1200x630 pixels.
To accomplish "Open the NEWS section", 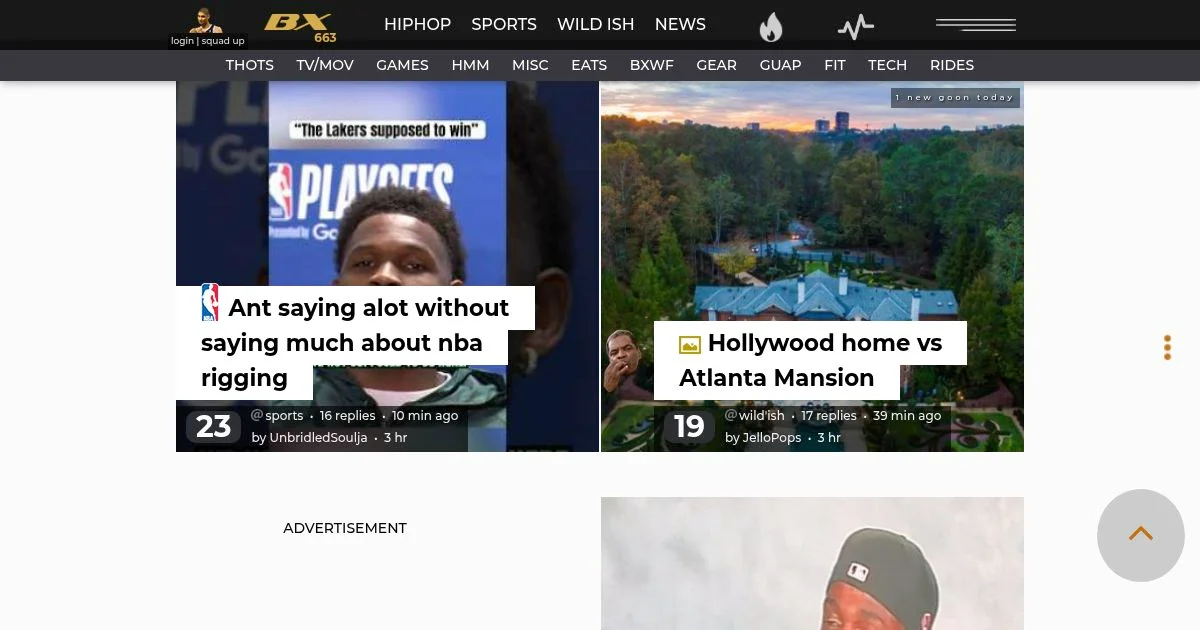I will pyautogui.click(x=680, y=24).
